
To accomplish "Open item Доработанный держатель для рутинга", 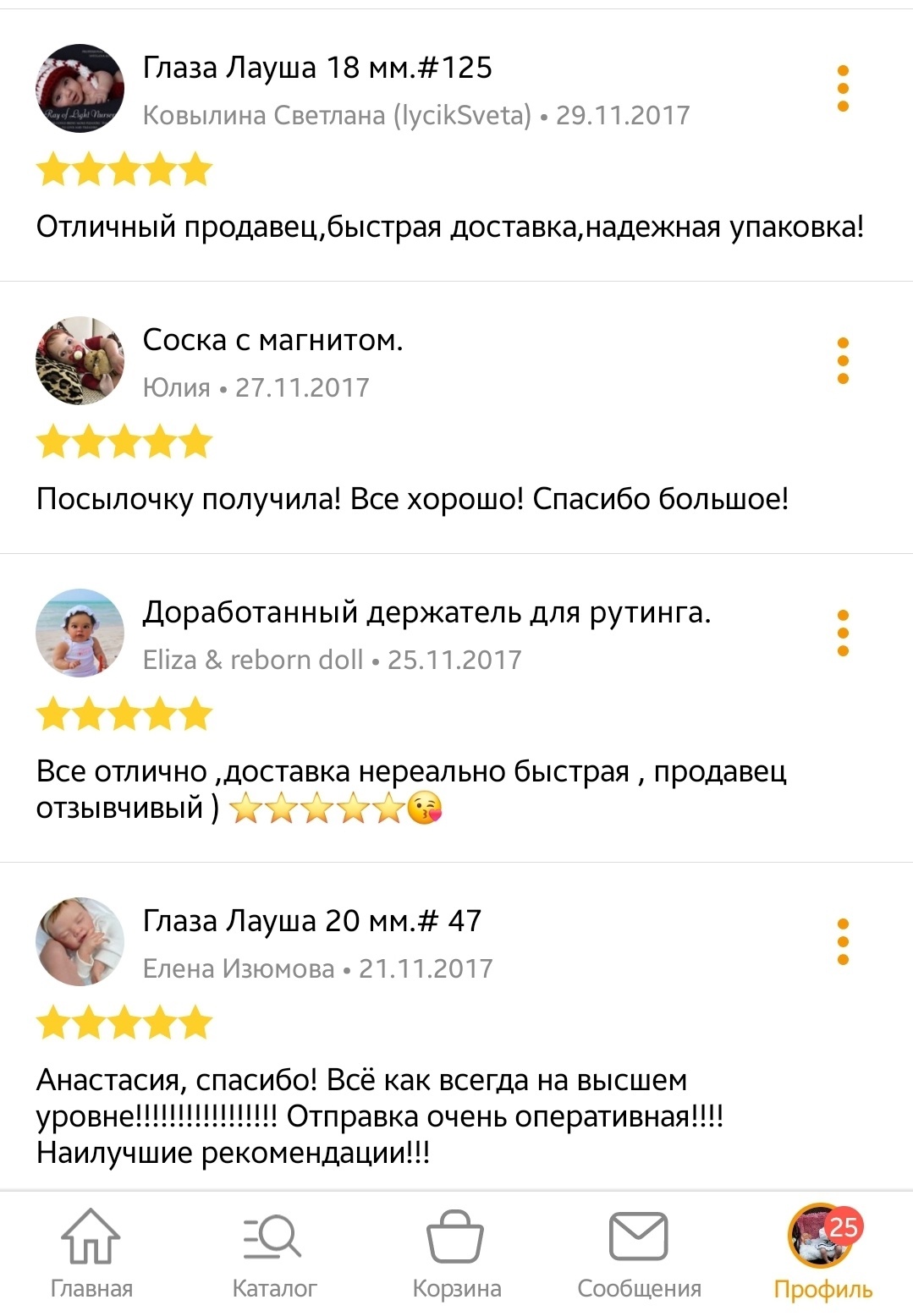I will click(426, 612).
